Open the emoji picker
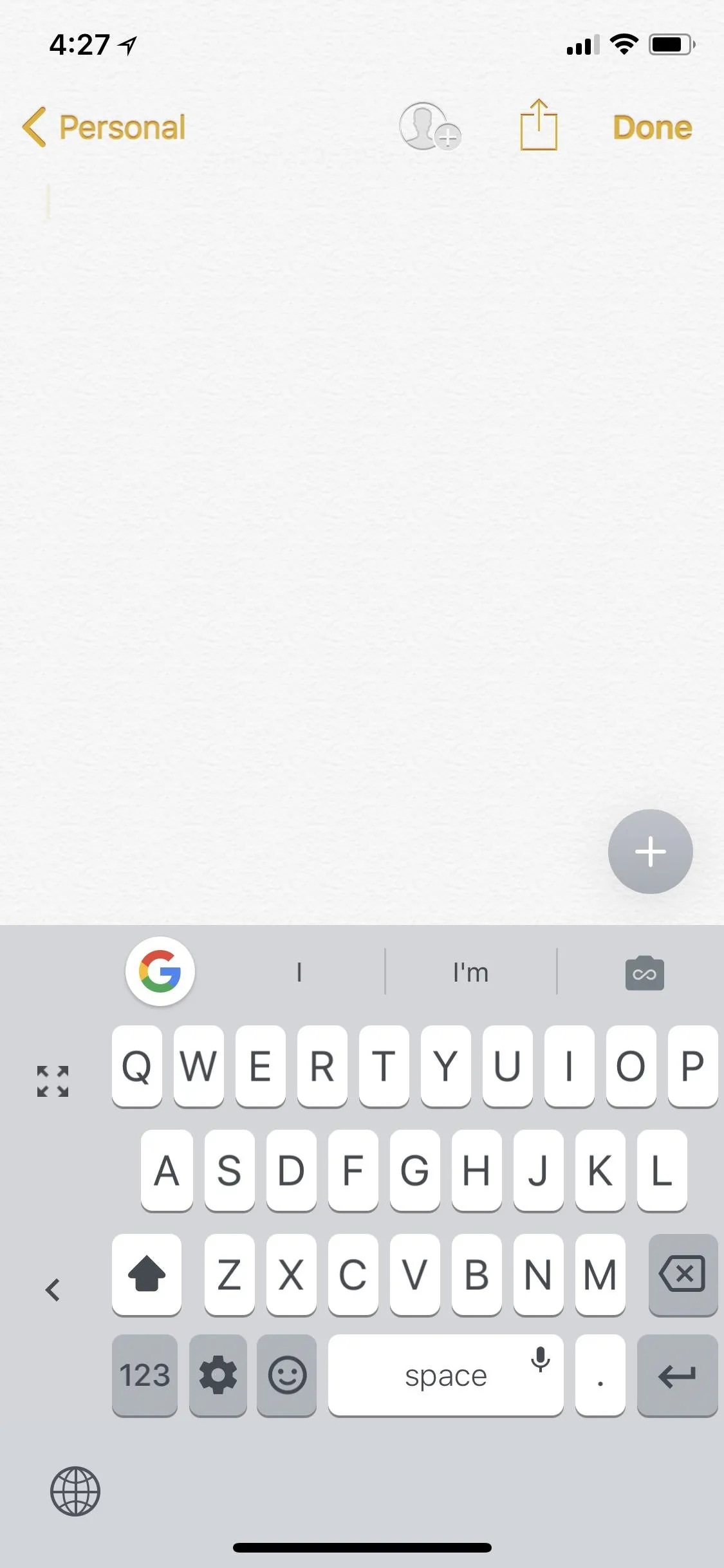The width and height of the screenshot is (724, 1568). tap(286, 1375)
